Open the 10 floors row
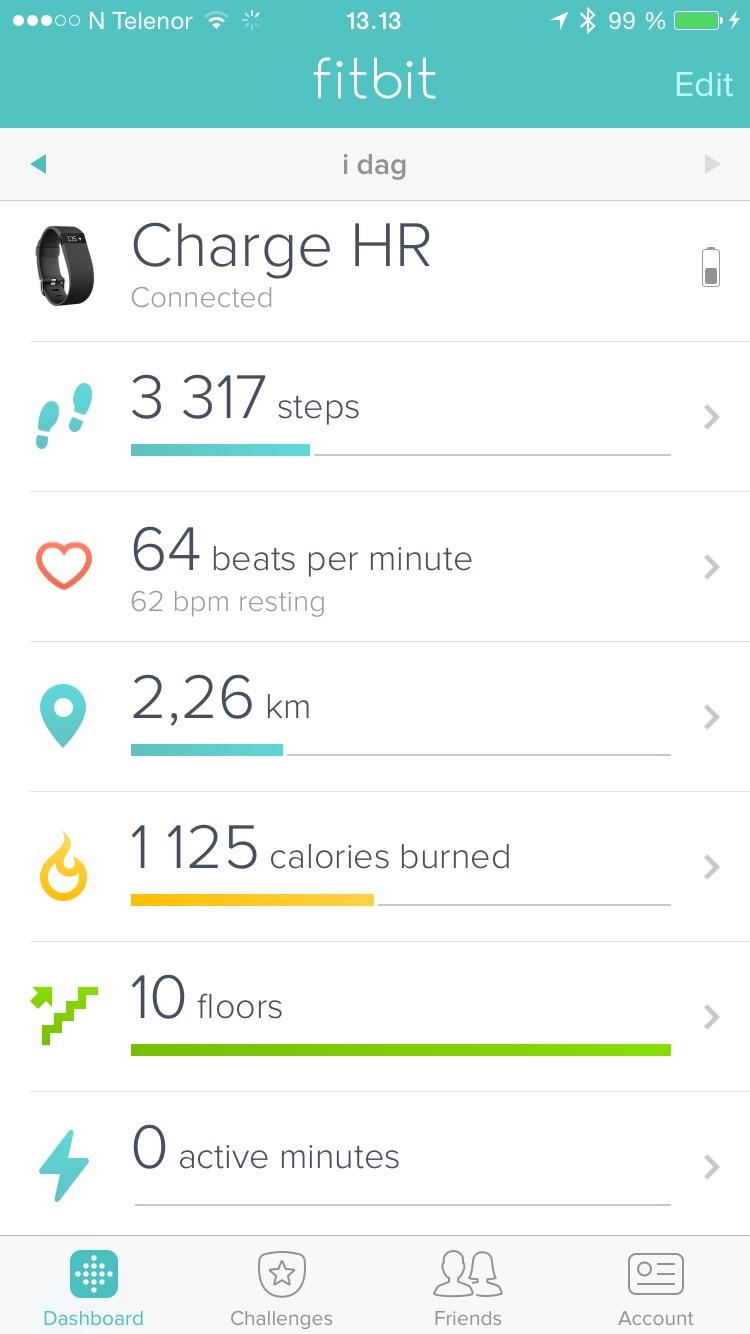 (x=375, y=1017)
